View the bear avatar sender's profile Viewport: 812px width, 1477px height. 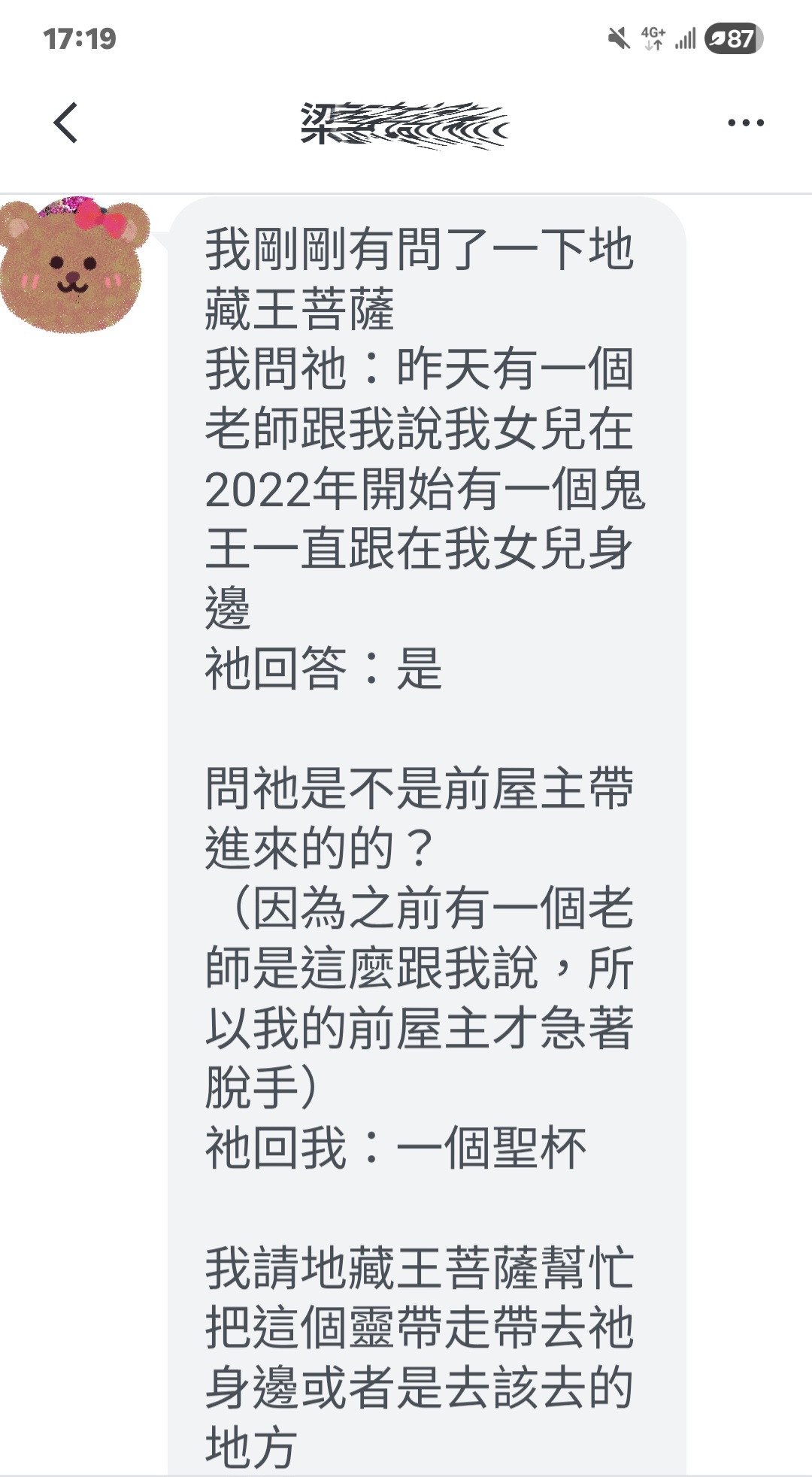74,265
